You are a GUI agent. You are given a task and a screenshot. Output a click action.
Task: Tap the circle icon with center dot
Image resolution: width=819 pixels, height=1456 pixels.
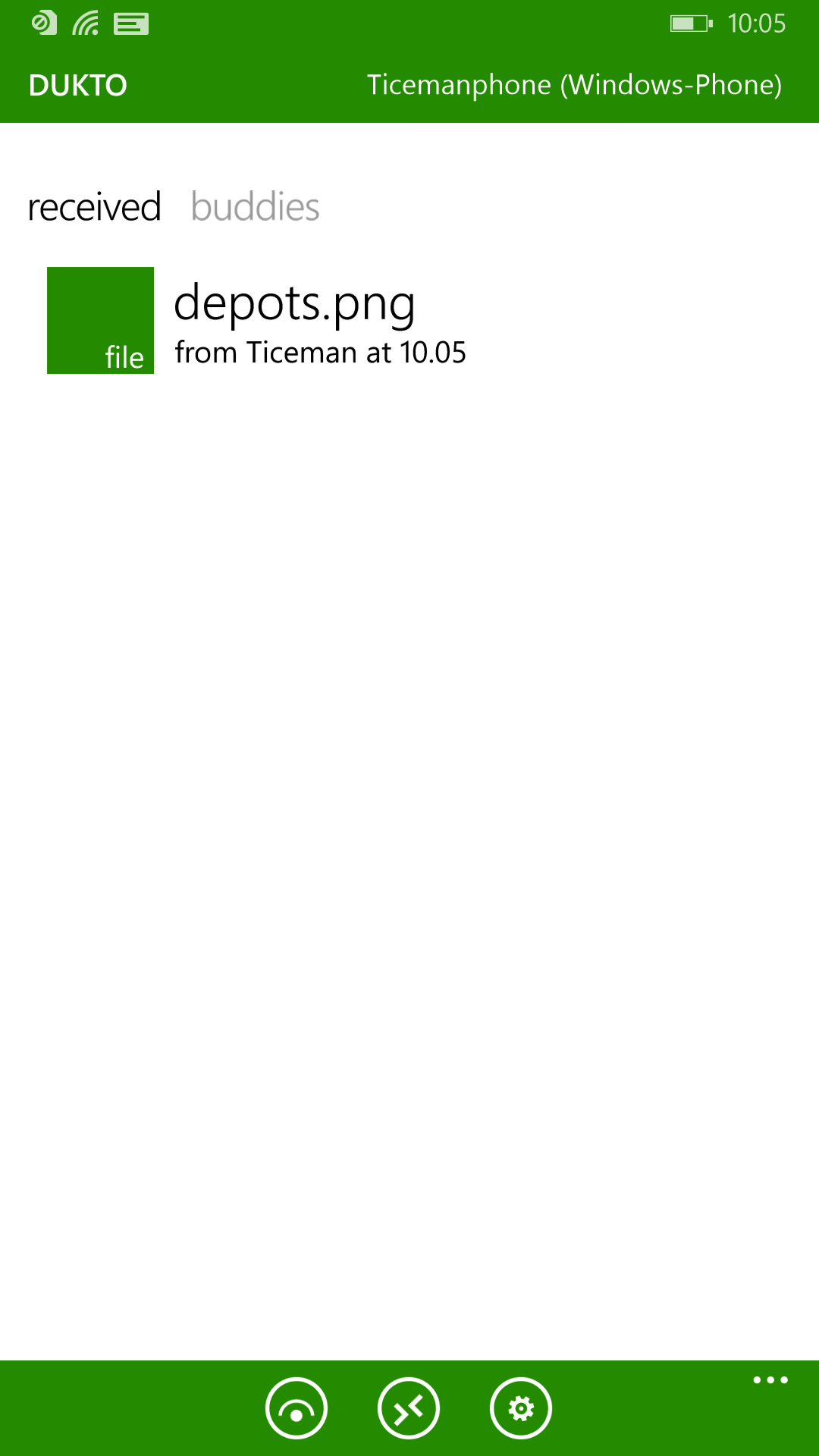click(297, 1408)
